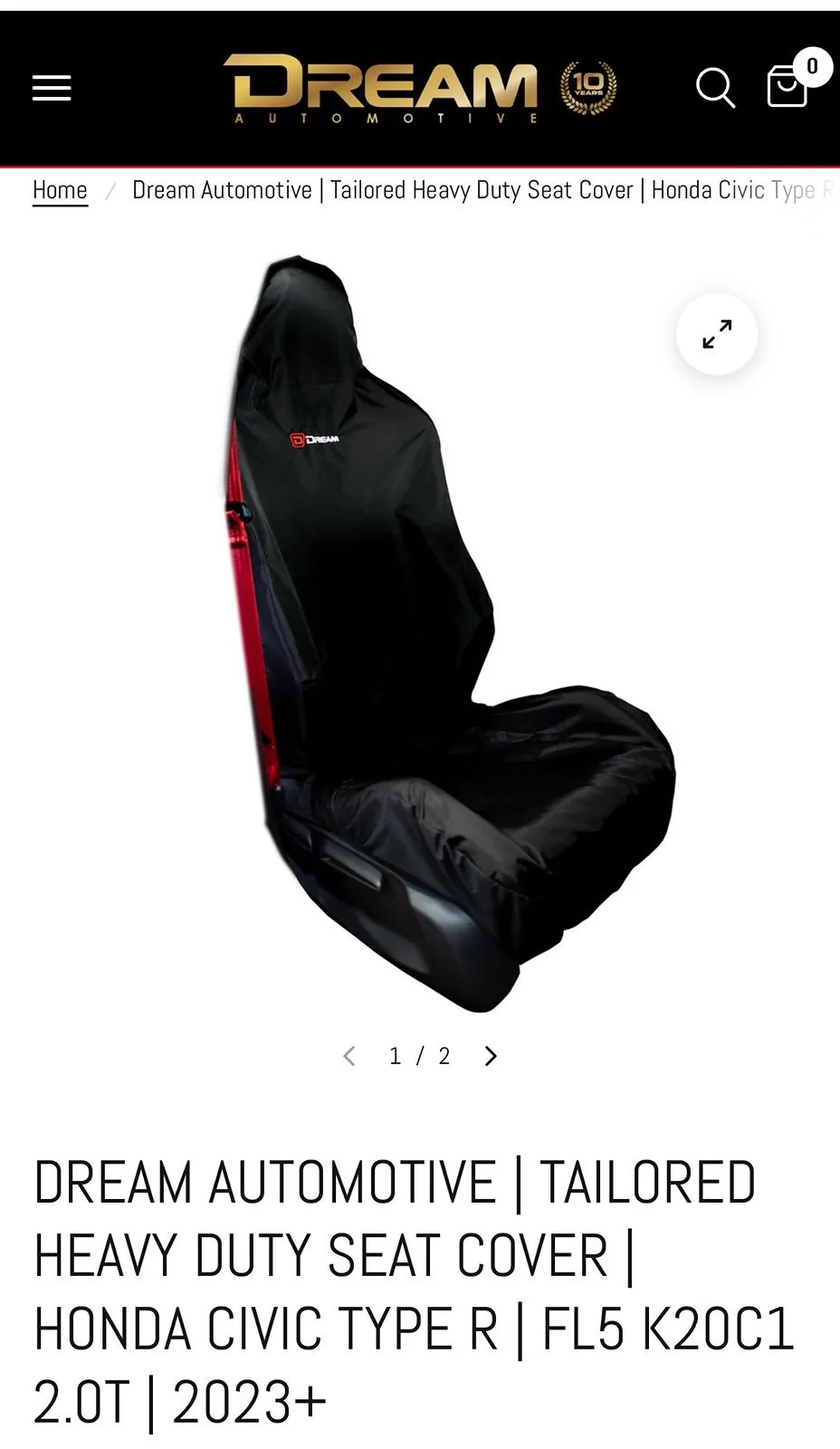Expand the product image fullscreen

pyautogui.click(x=717, y=334)
